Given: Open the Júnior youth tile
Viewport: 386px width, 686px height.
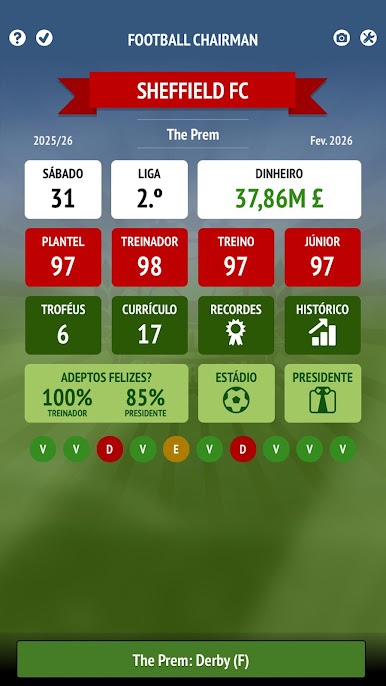Looking at the screenshot, I should 323,257.
